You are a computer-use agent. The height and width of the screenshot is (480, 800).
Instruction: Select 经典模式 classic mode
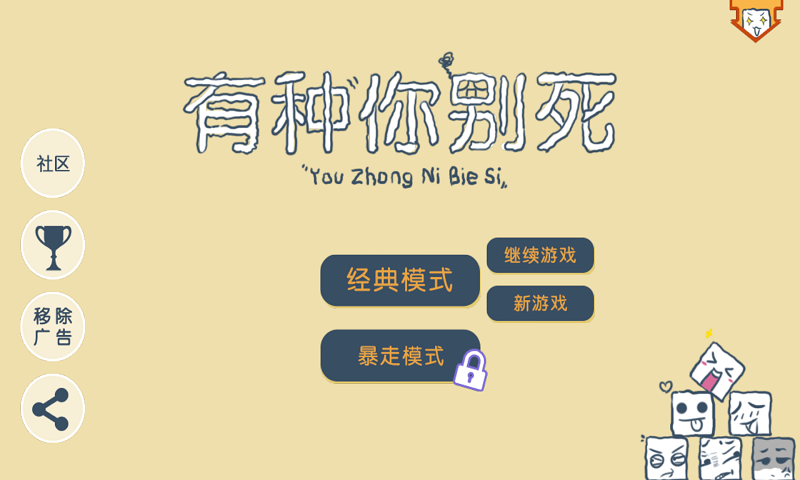(400, 280)
